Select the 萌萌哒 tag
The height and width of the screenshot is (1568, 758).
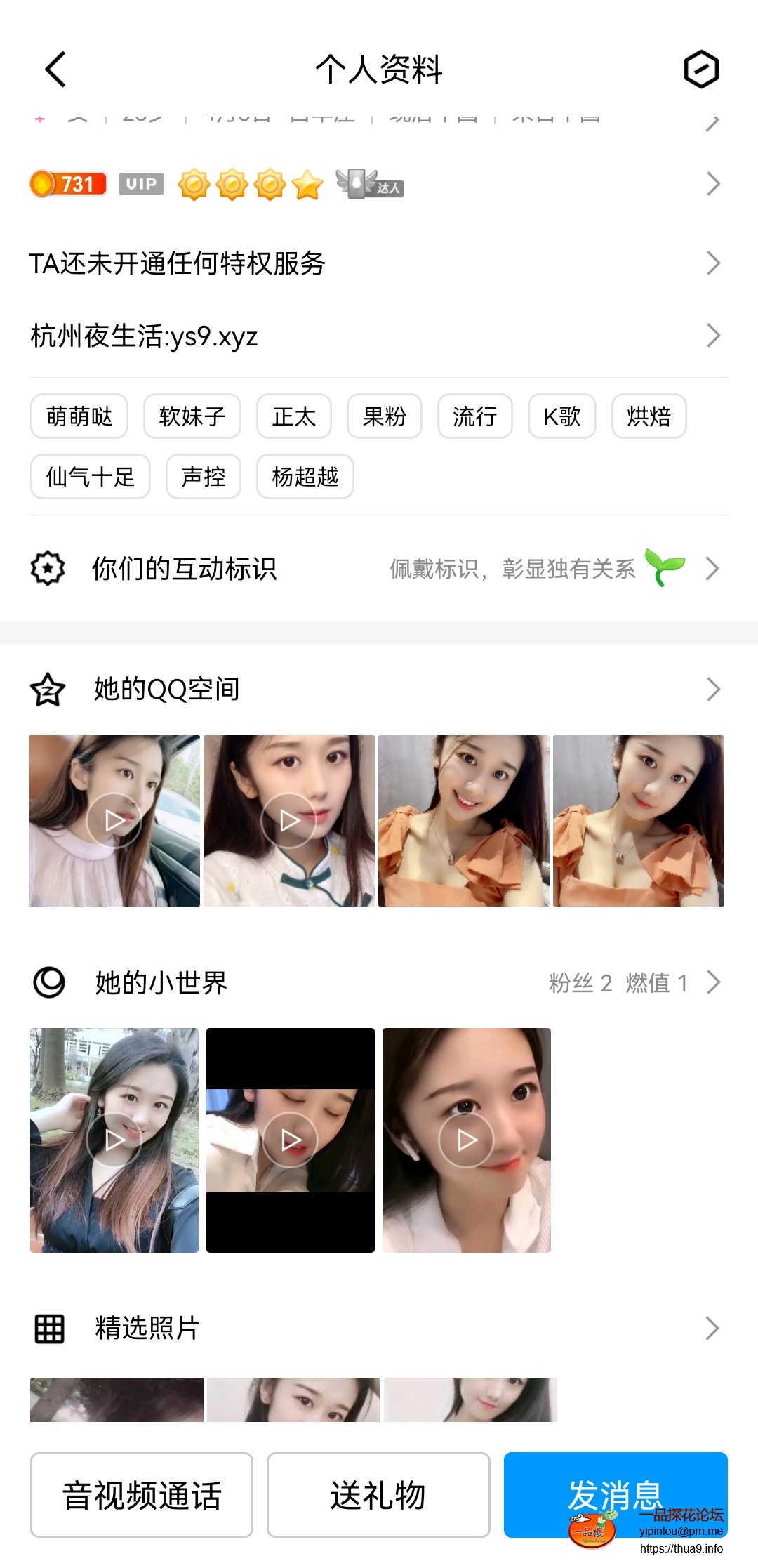79,416
